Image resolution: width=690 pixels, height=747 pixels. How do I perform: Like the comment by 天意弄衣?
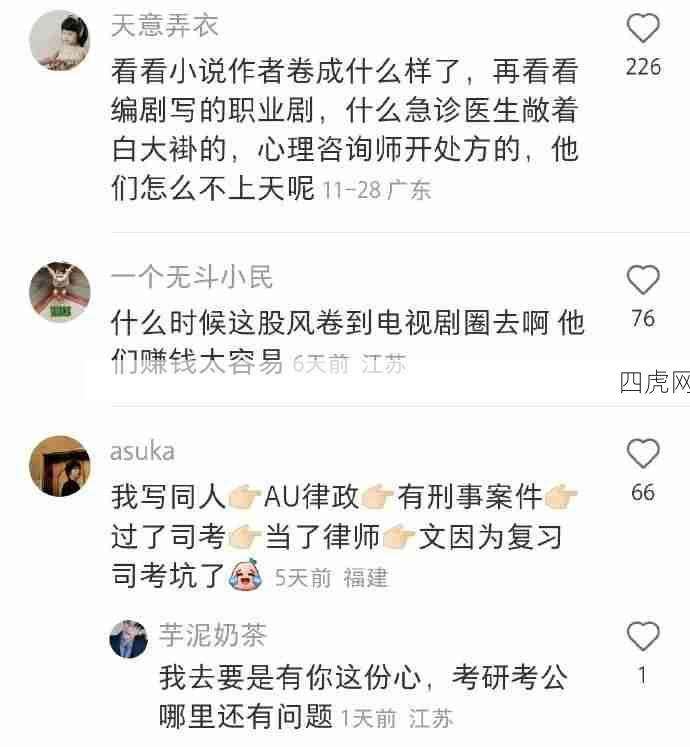643,27
